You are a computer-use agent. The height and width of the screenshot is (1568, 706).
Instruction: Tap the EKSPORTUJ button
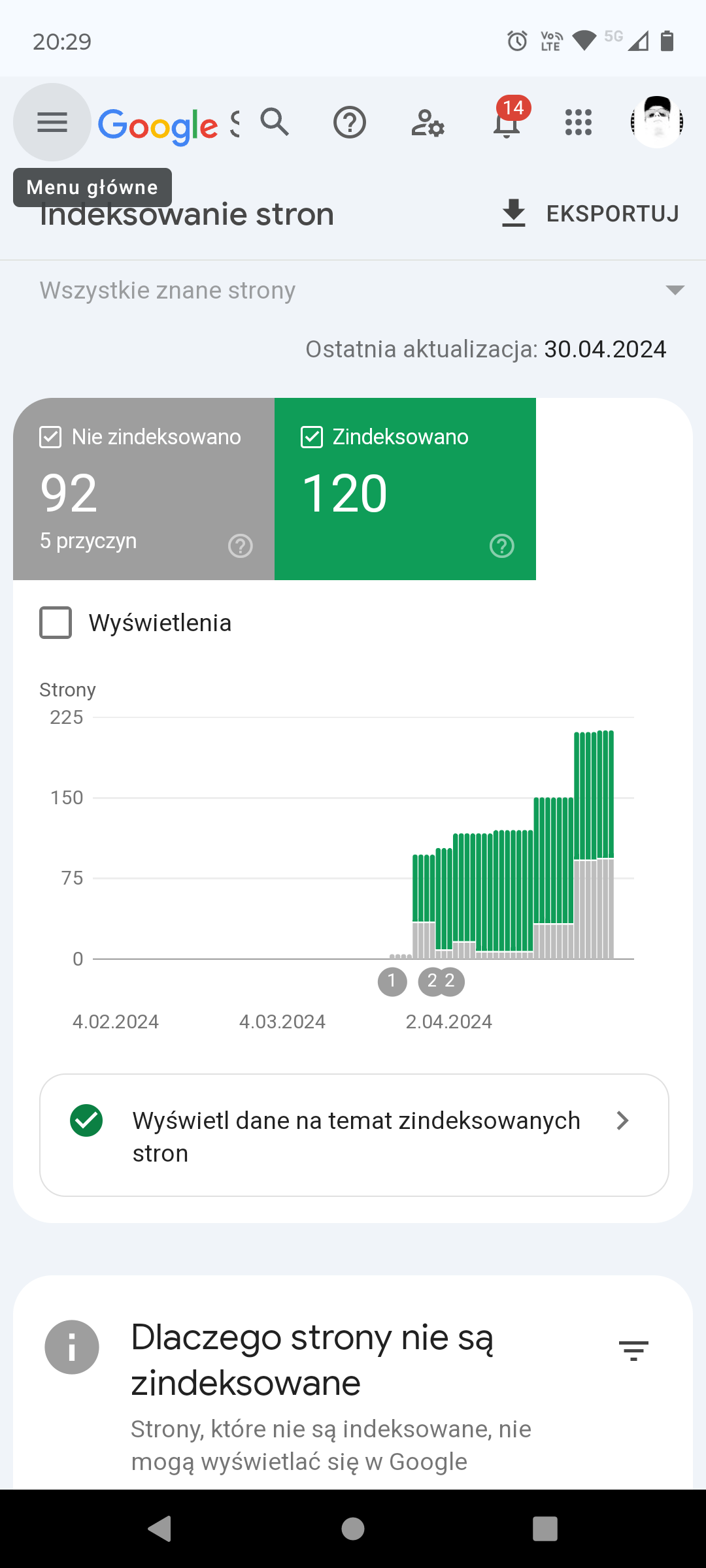[590, 214]
